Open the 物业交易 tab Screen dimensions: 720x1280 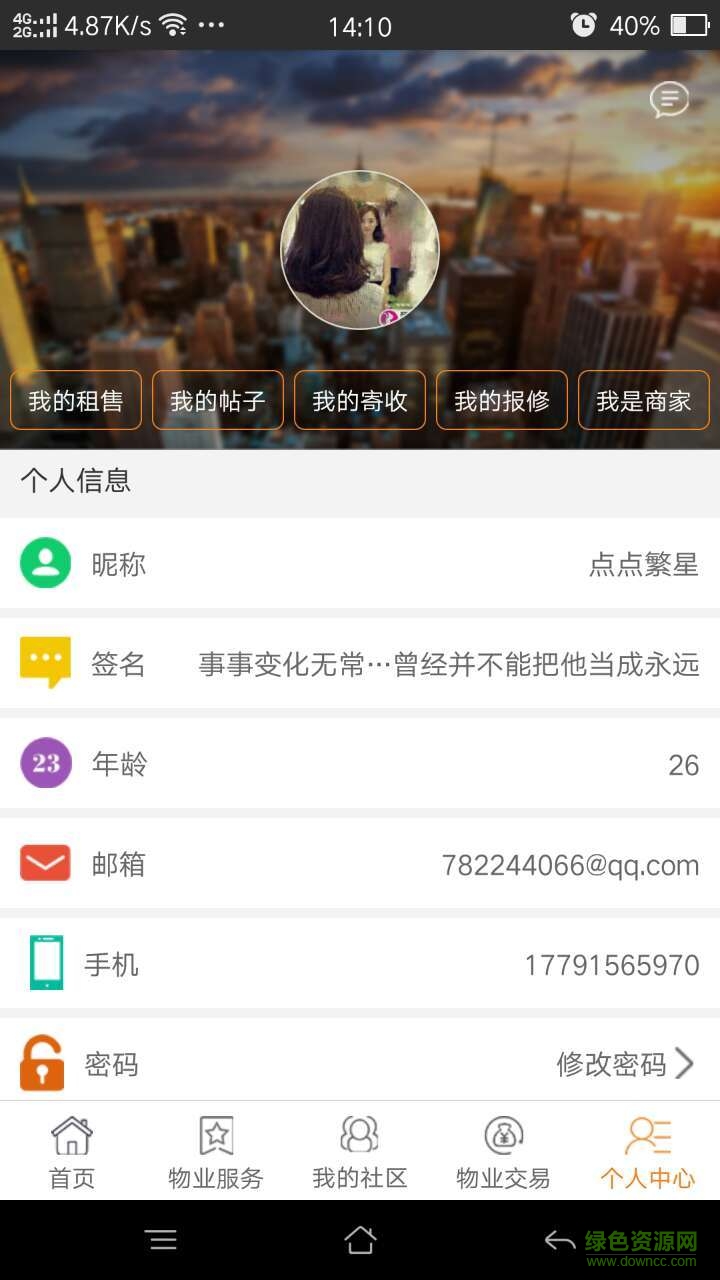pyautogui.click(x=503, y=1152)
